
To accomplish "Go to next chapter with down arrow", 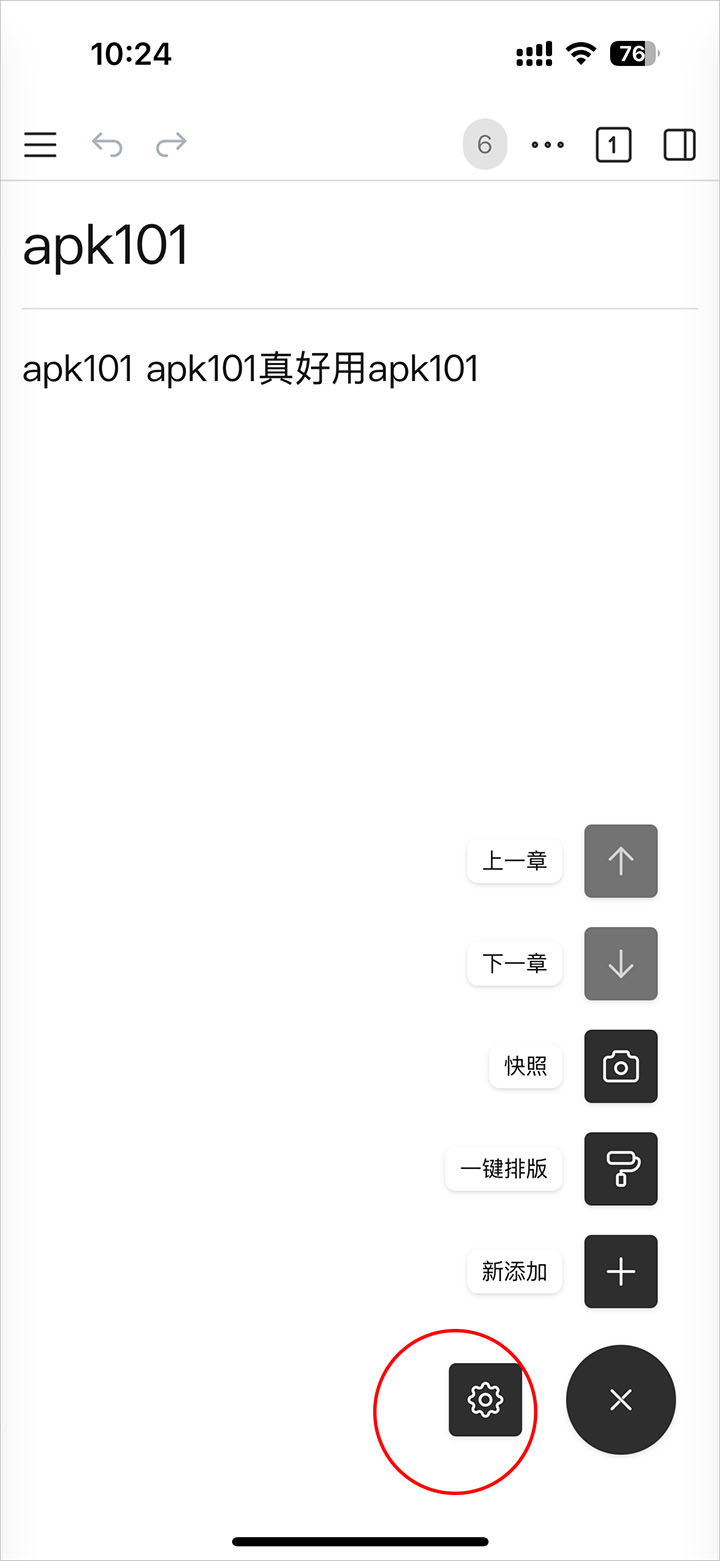I will 621,964.
